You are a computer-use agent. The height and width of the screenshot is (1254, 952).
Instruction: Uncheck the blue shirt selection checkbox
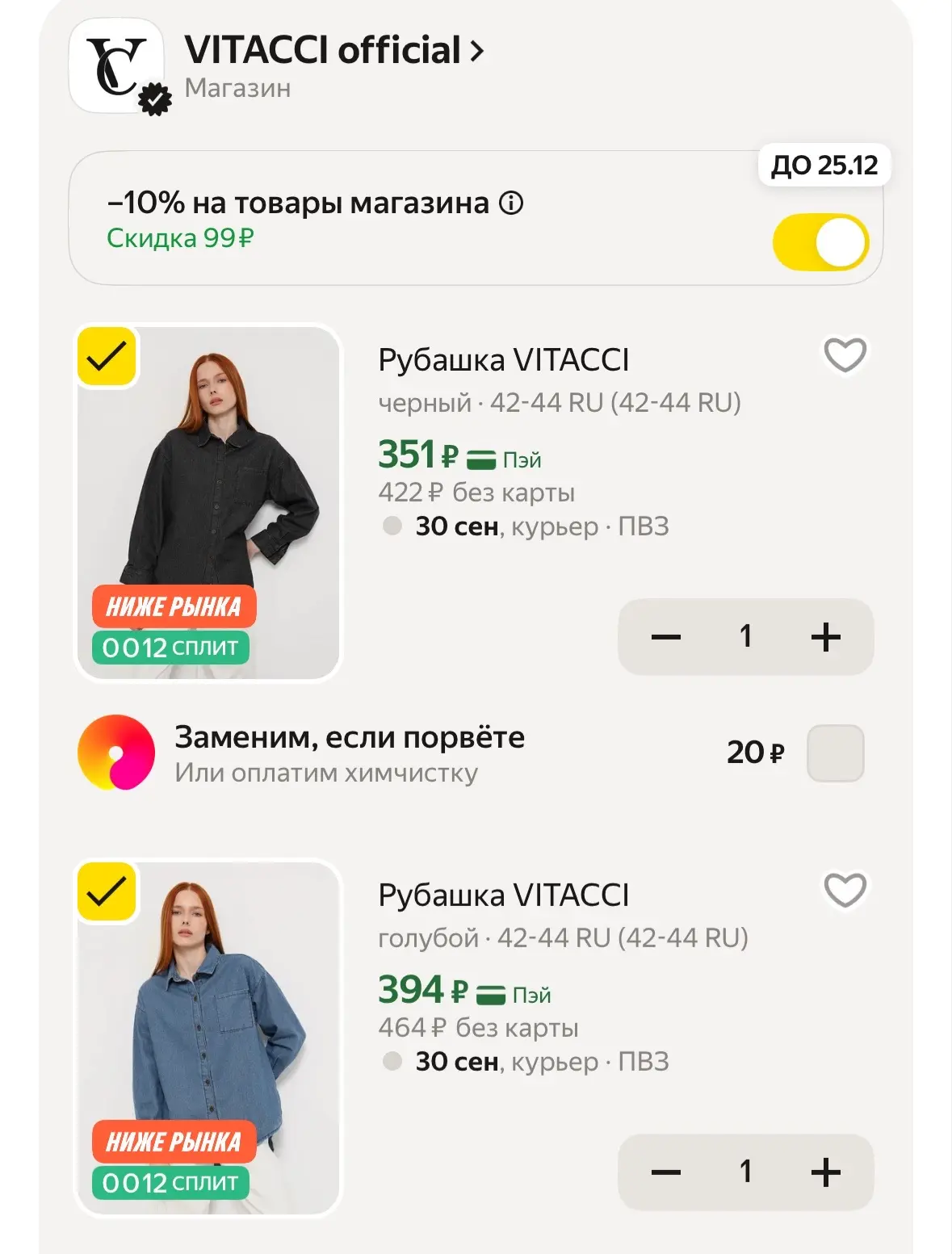pos(107,892)
